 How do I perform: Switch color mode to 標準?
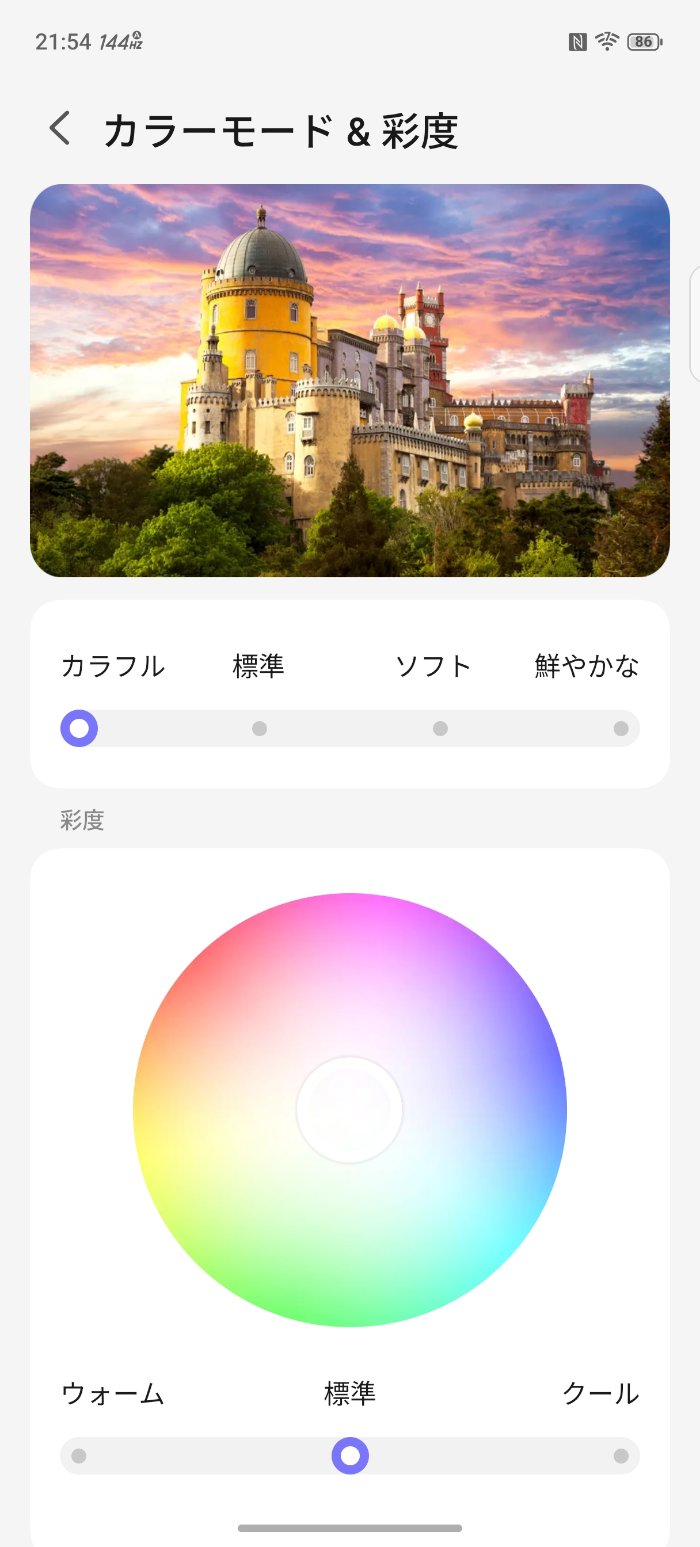coord(259,728)
